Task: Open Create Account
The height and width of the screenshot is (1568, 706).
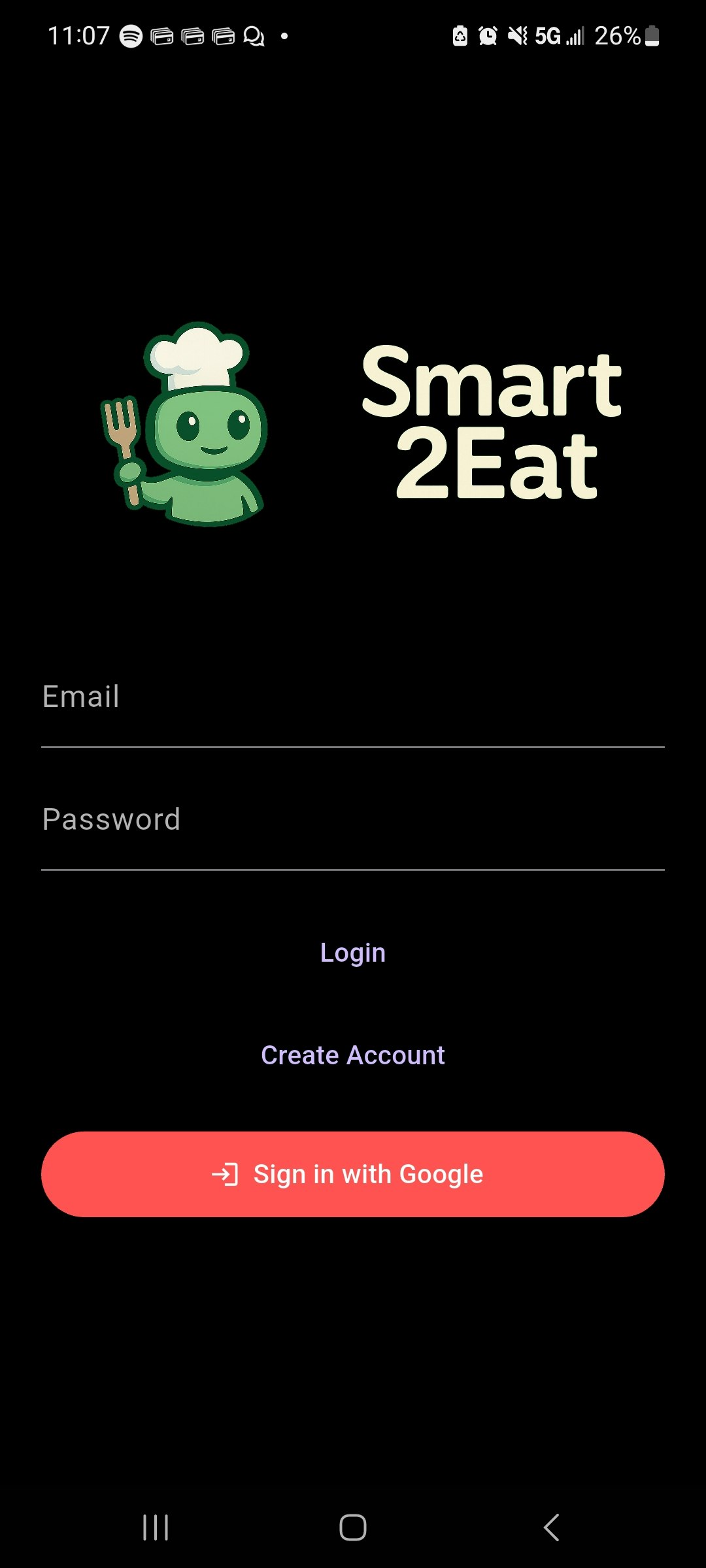Action: point(353,1055)
